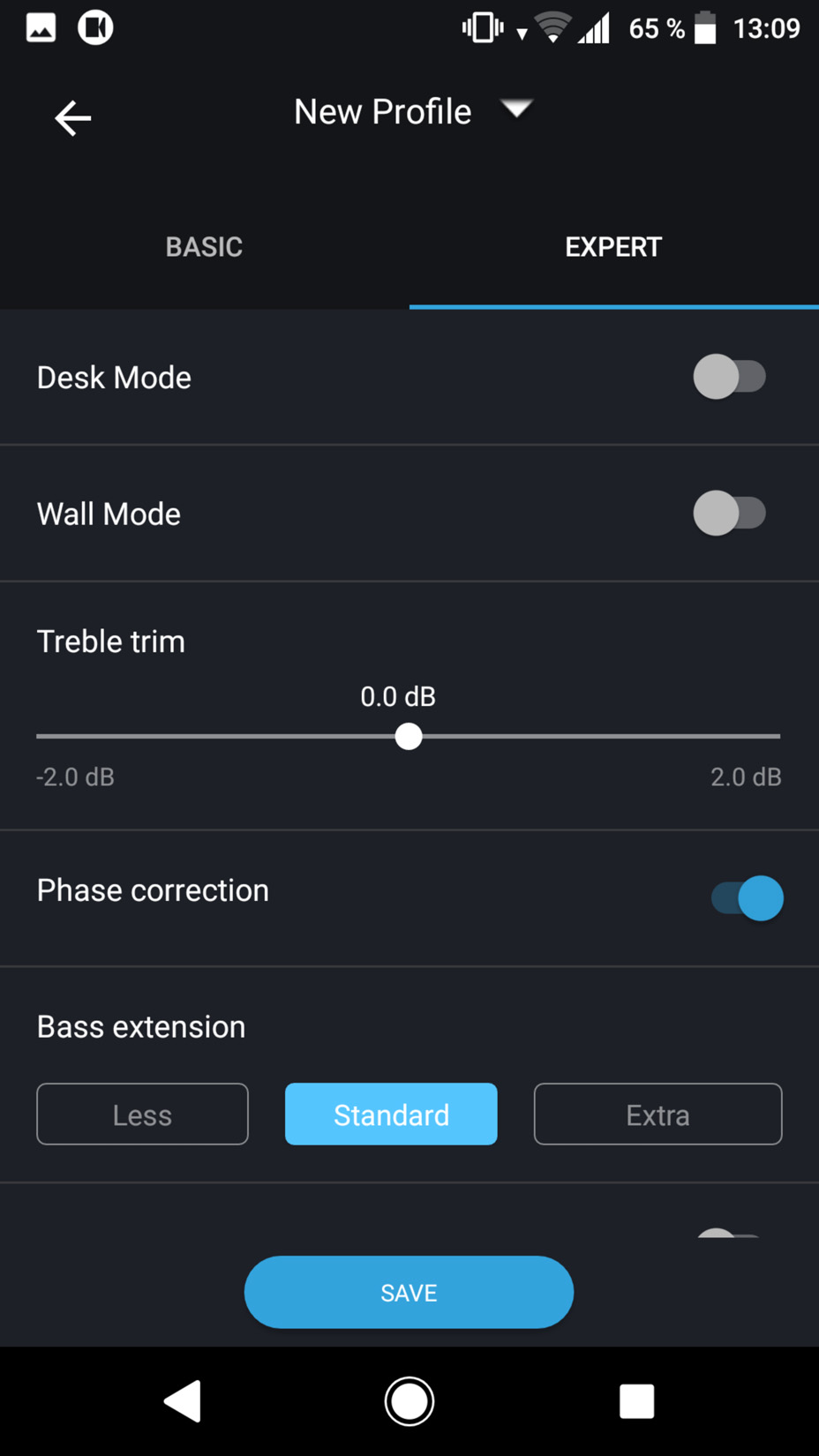
Task: Choose Less bass extension
Action: (142, 1115)
